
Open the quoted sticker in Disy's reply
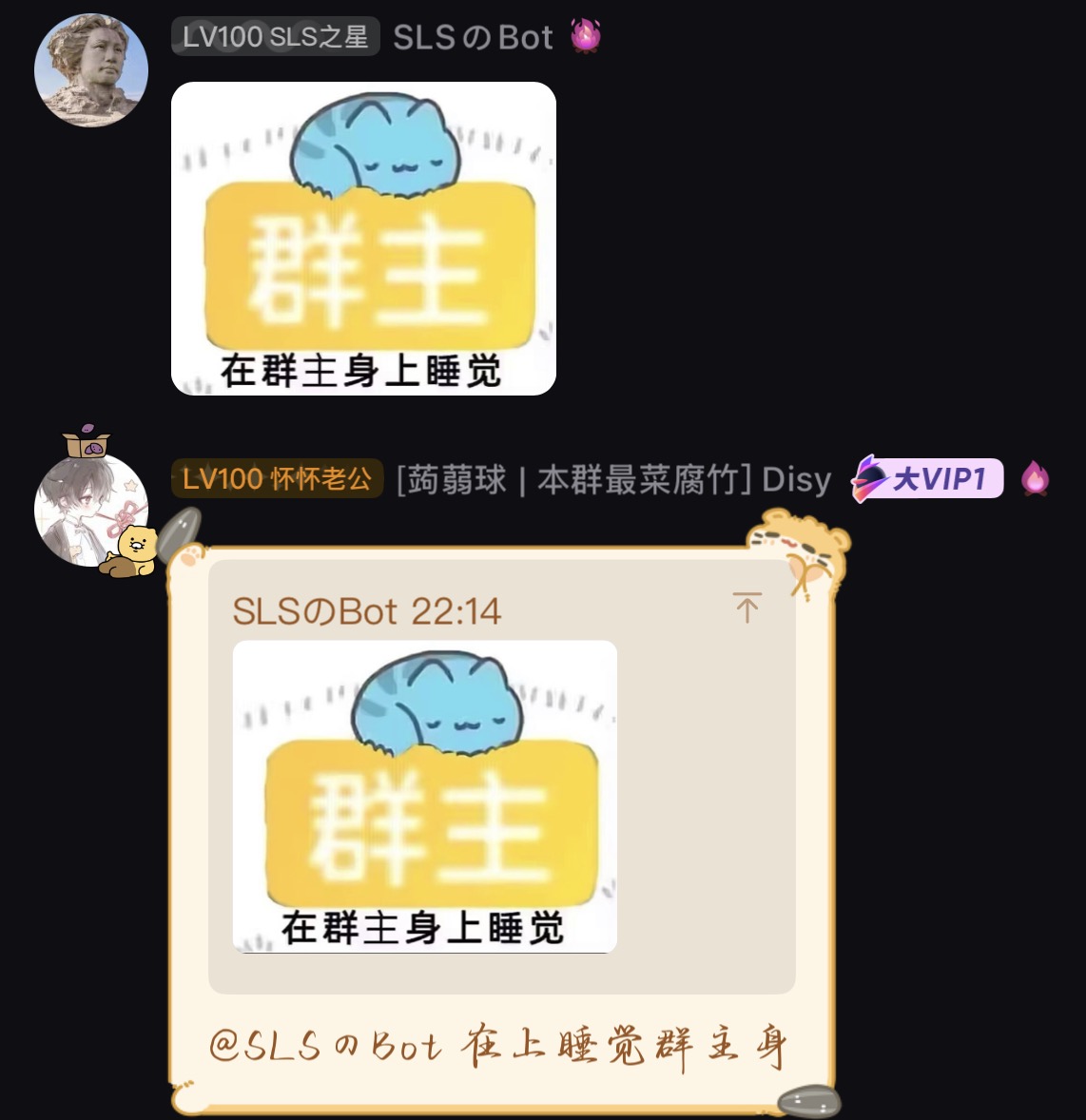424,797
